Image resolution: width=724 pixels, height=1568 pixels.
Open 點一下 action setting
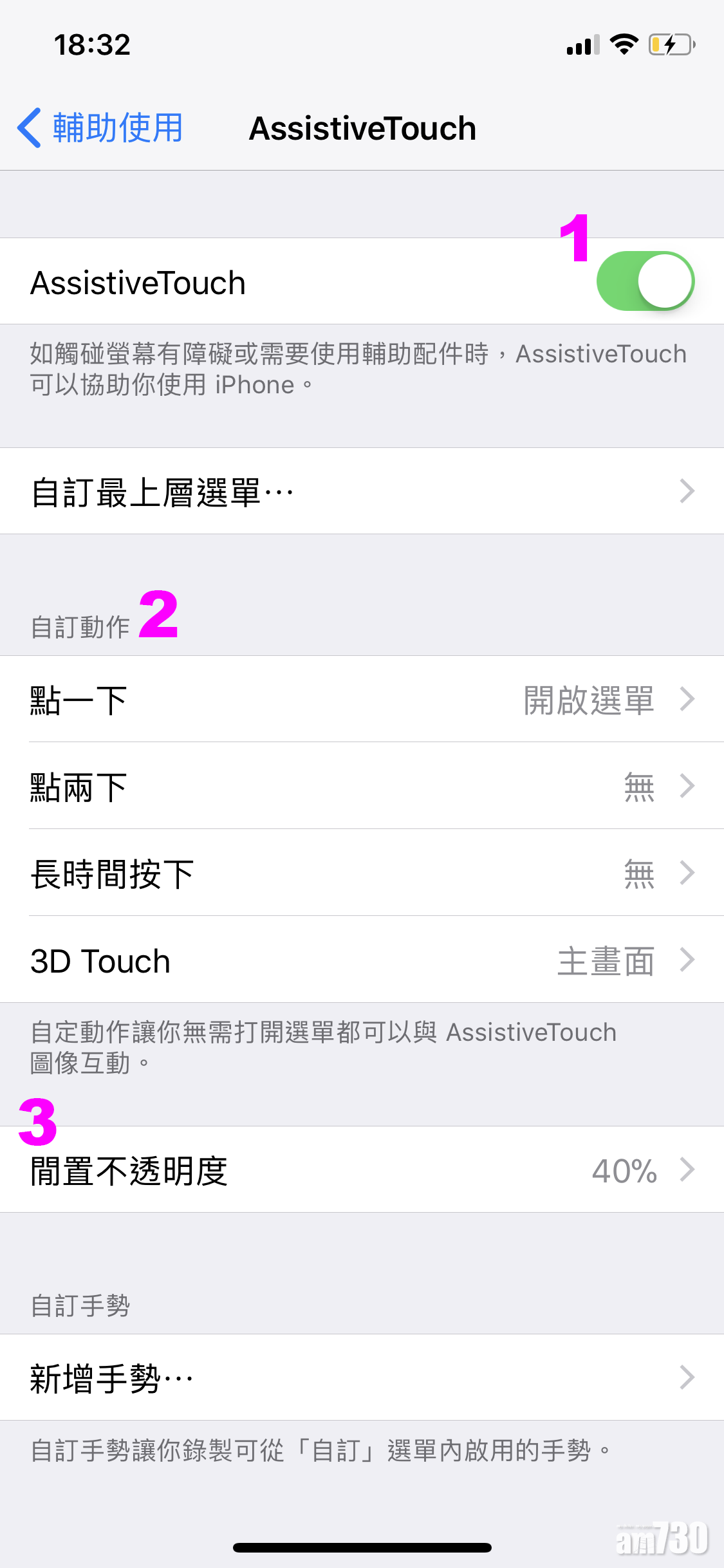pos(362,700)
